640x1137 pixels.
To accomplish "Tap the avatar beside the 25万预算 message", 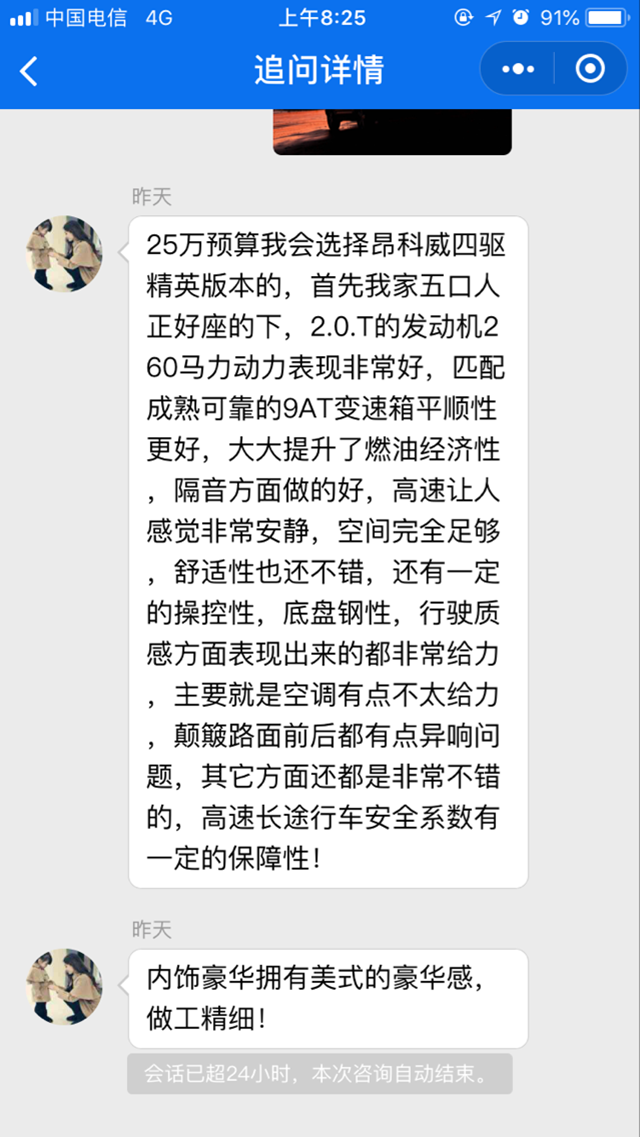I will (x=64, y=253).
